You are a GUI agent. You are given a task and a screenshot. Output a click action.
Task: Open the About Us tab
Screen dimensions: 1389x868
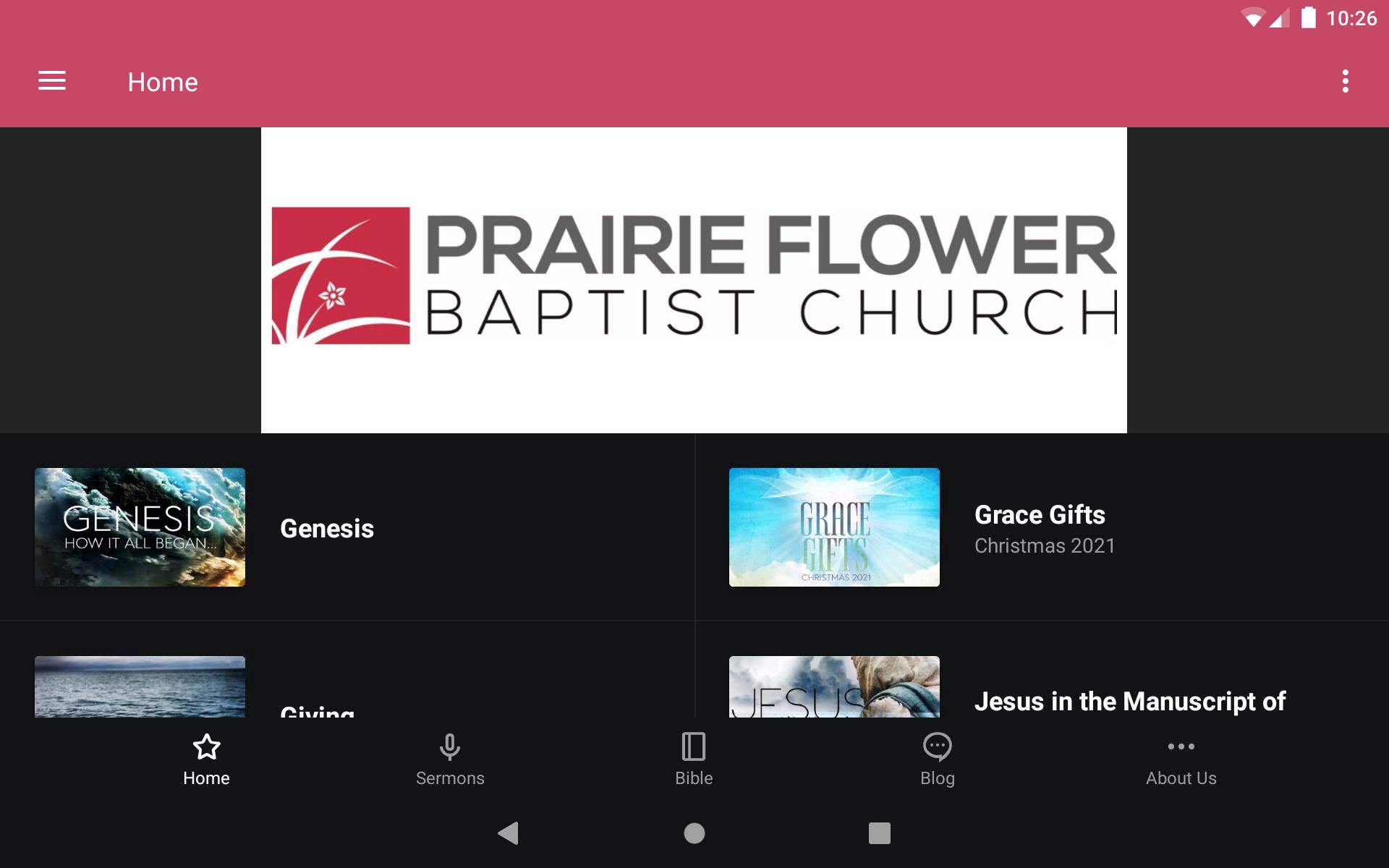tap(1181, 759)
